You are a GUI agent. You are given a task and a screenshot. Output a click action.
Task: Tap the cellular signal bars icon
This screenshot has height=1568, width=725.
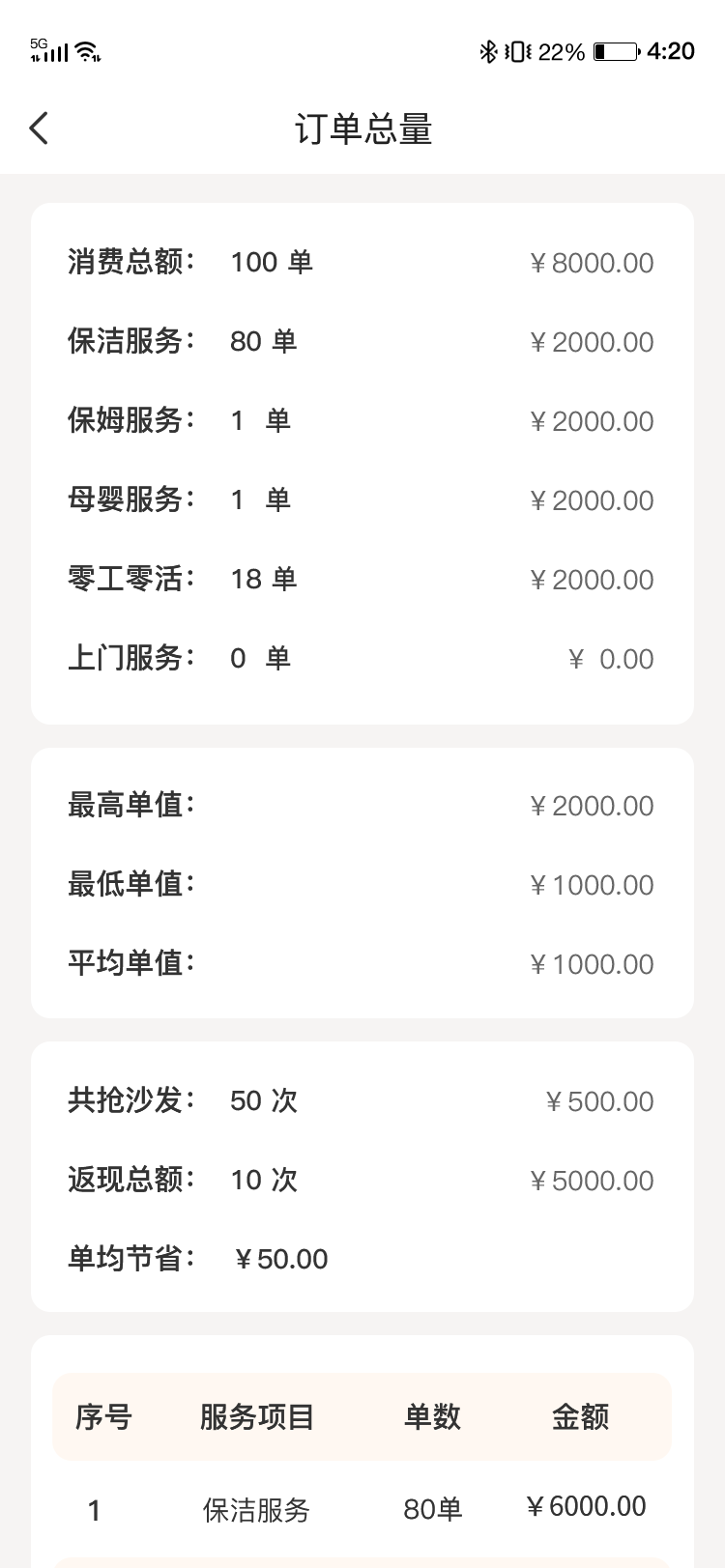54,53
